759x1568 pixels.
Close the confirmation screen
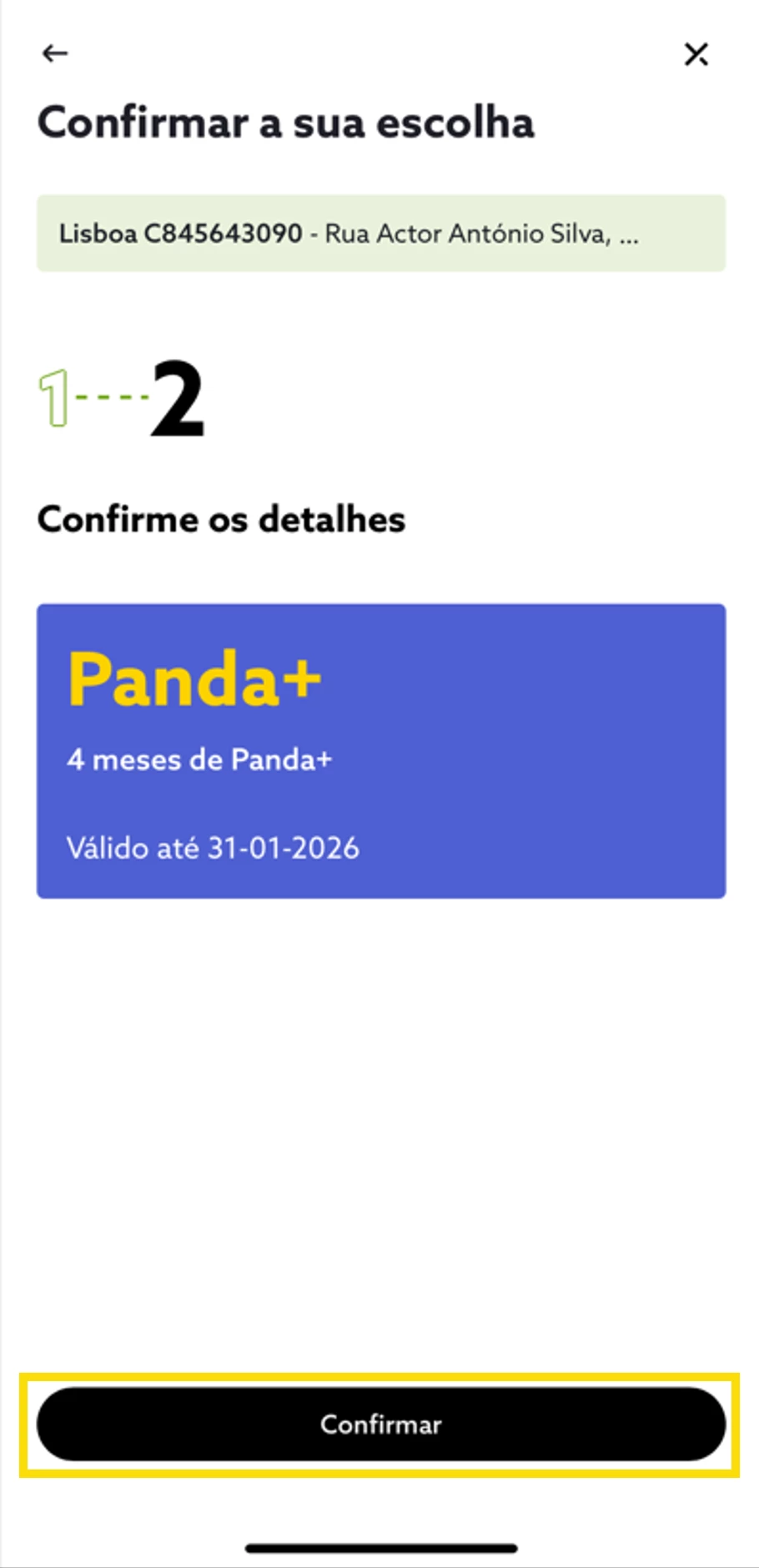tap(696, 54)
